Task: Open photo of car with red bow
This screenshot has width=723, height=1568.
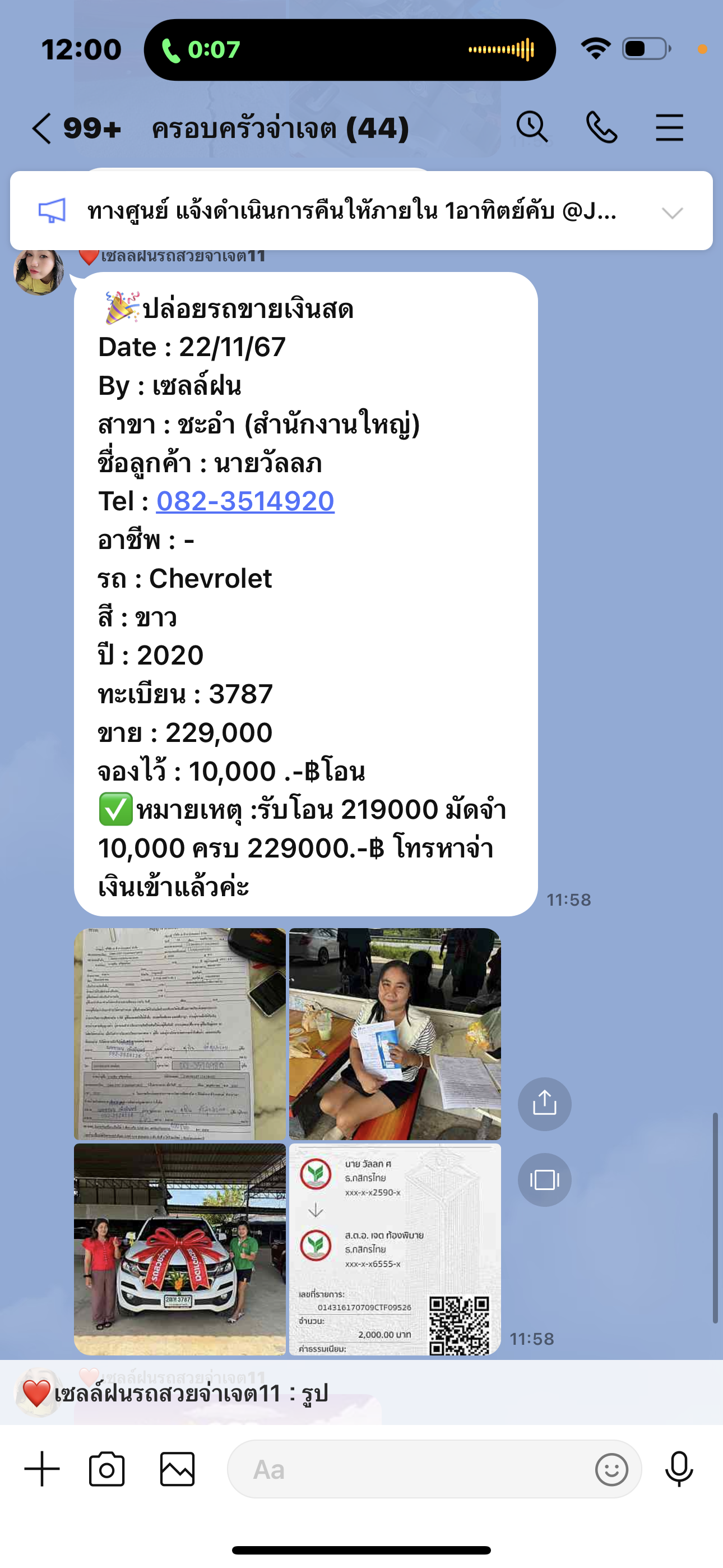Action: (x=179, y=1249)
